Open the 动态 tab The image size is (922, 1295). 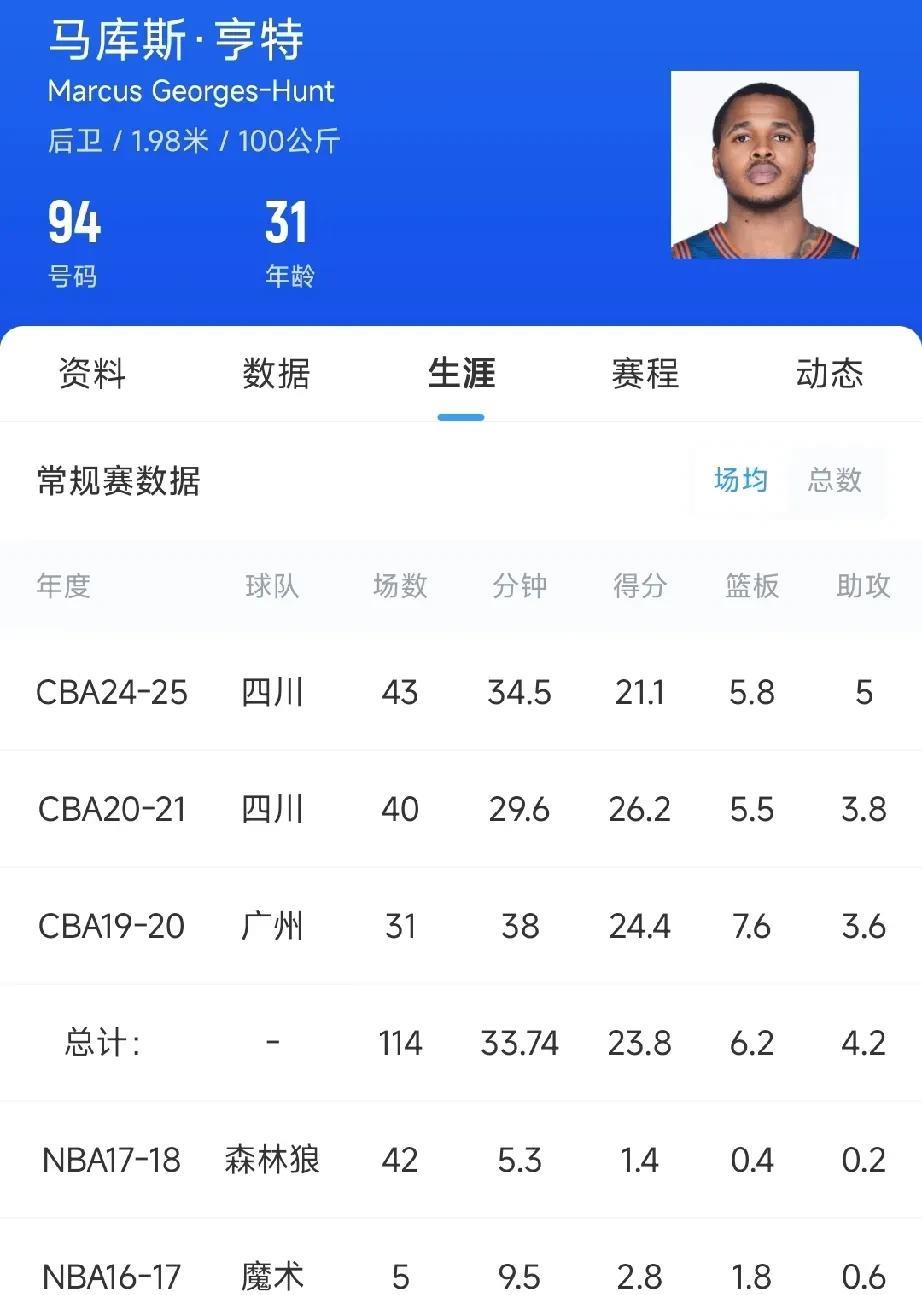[829, 374]
